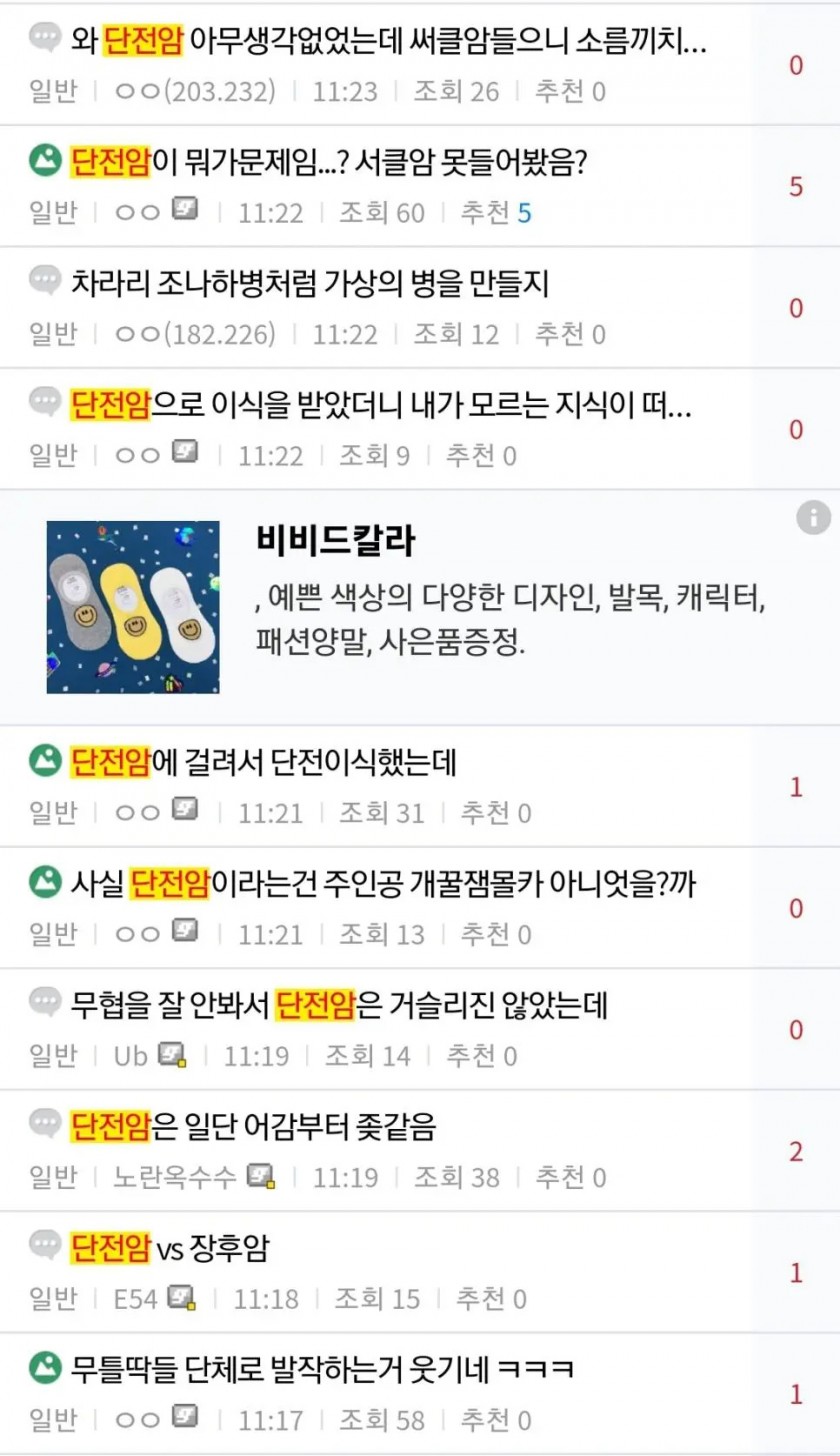View the 2 comments on 노란옥수수's post
Image resolution: width=840 pixels, height=1456 pixels.
pyautogui.click(x=797, y=1151)
